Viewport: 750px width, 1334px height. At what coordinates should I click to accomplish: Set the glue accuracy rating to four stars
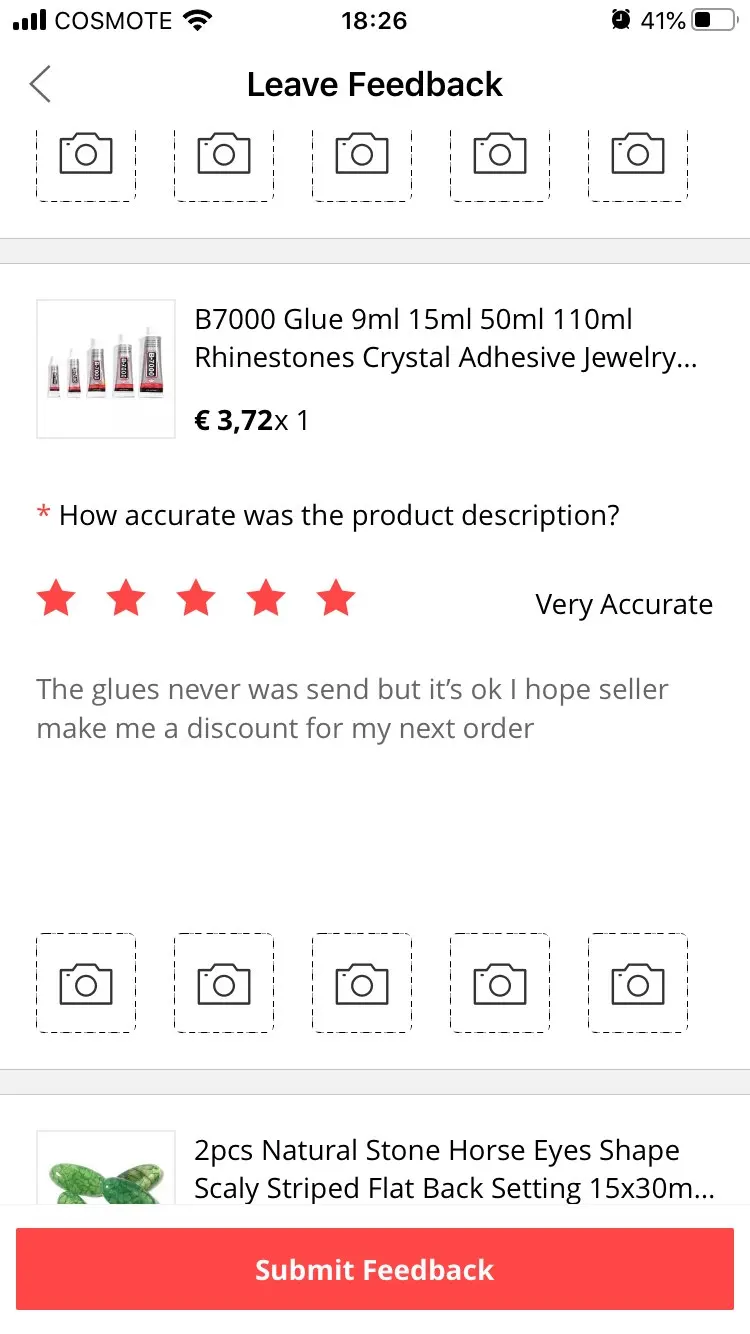(x=266, y=600)
